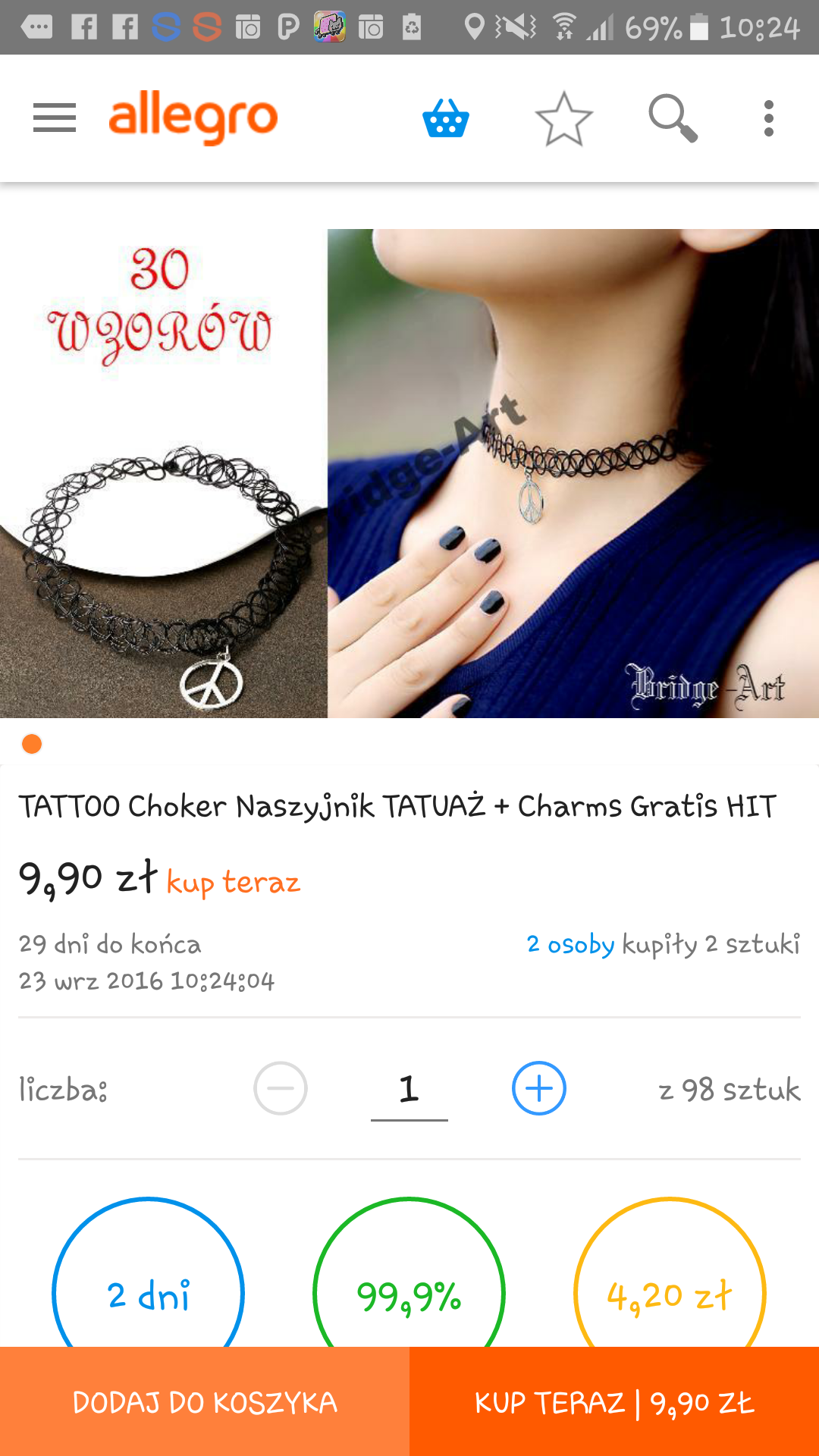Open the search magnifier
The image size is (819, 1456).
pos(673,118)
